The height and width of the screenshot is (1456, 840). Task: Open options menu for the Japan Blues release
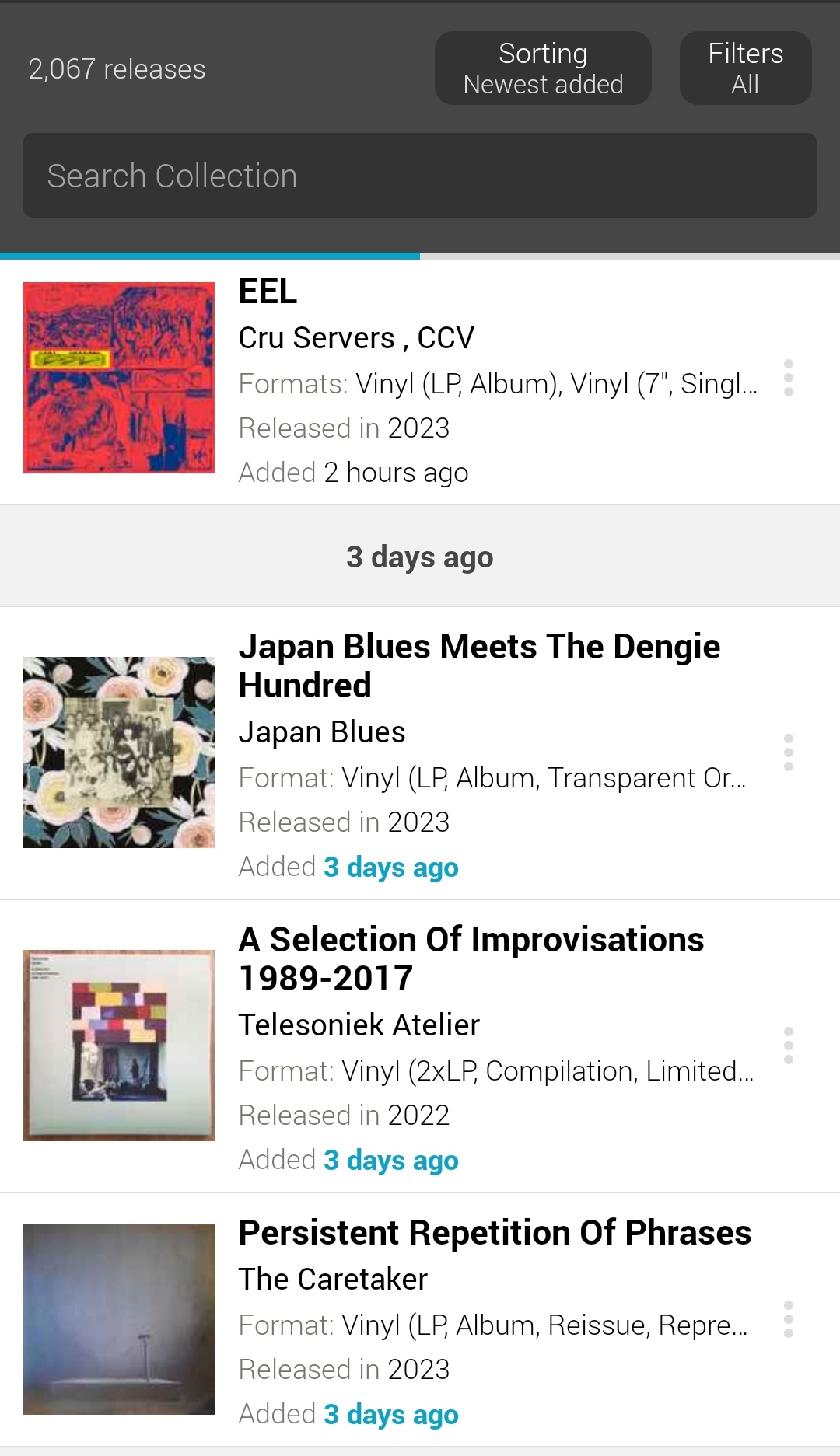(789, 752)
